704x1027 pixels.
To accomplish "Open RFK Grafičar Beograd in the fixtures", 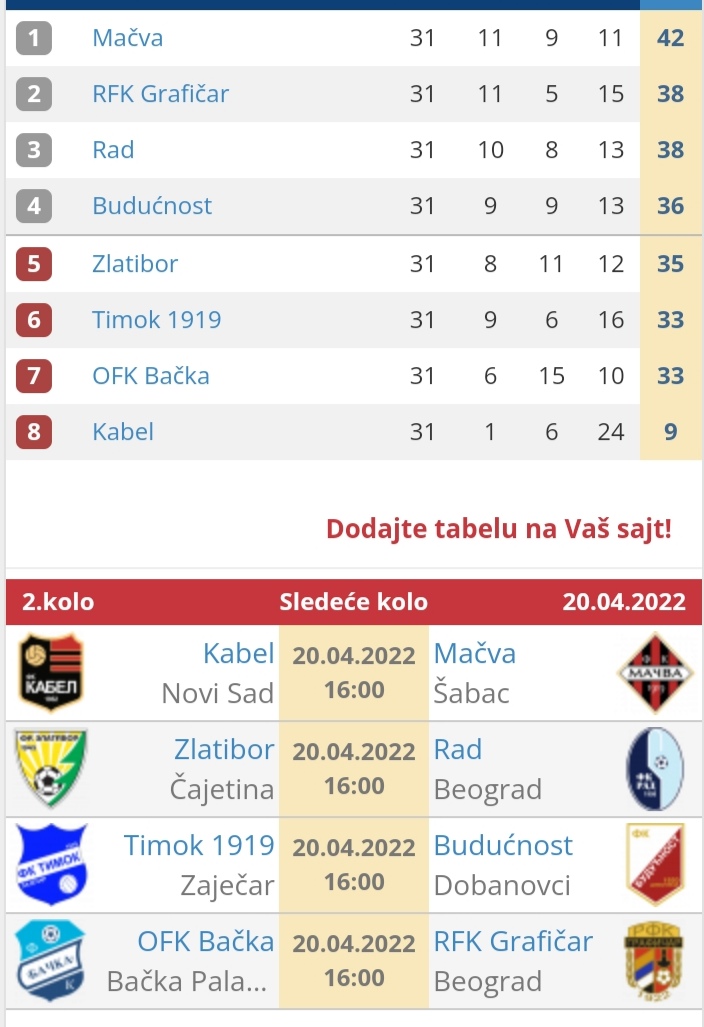I will pyautogui.click(x=513, y=942).
